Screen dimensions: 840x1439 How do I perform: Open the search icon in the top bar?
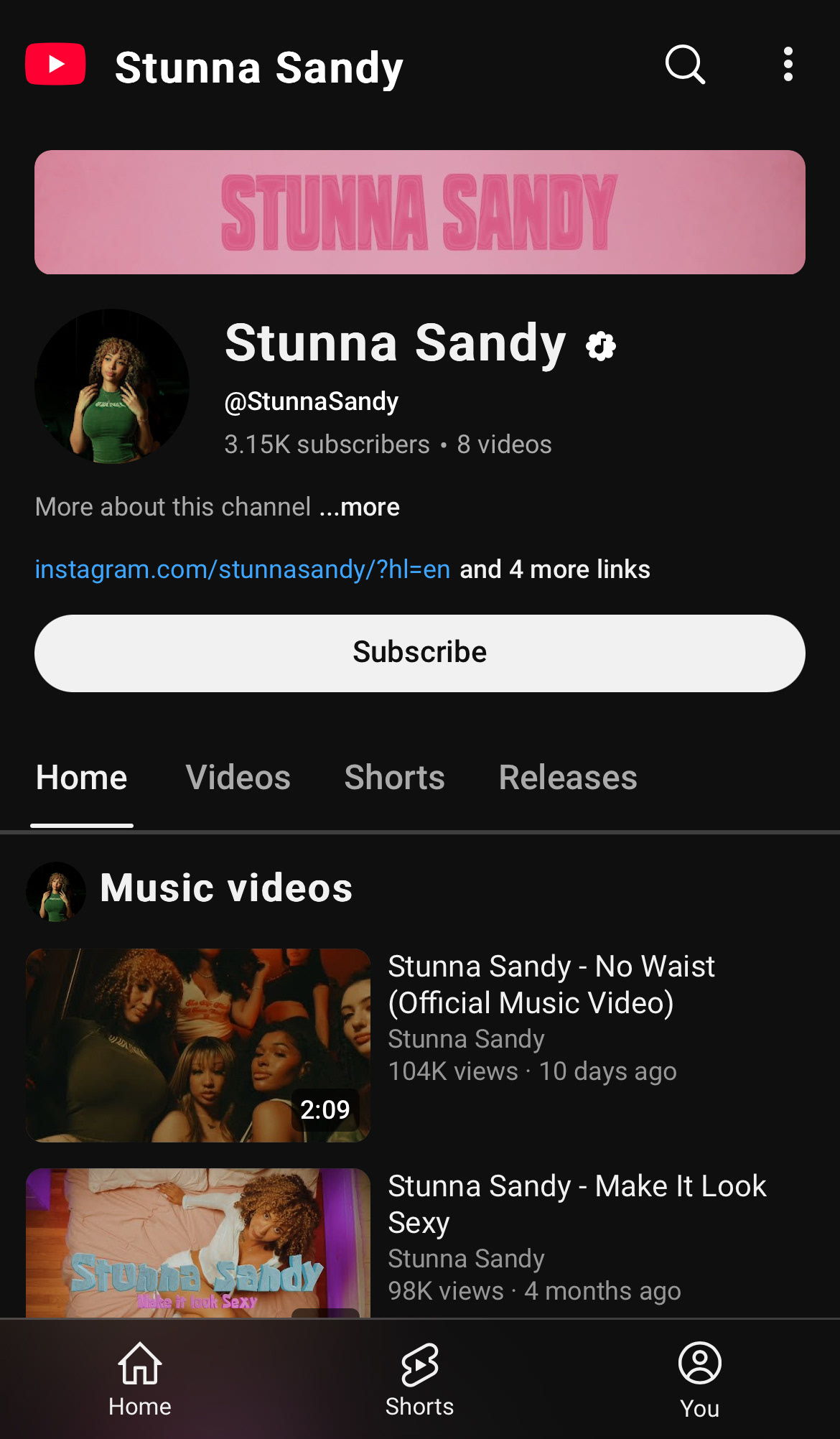click(685, 65)
